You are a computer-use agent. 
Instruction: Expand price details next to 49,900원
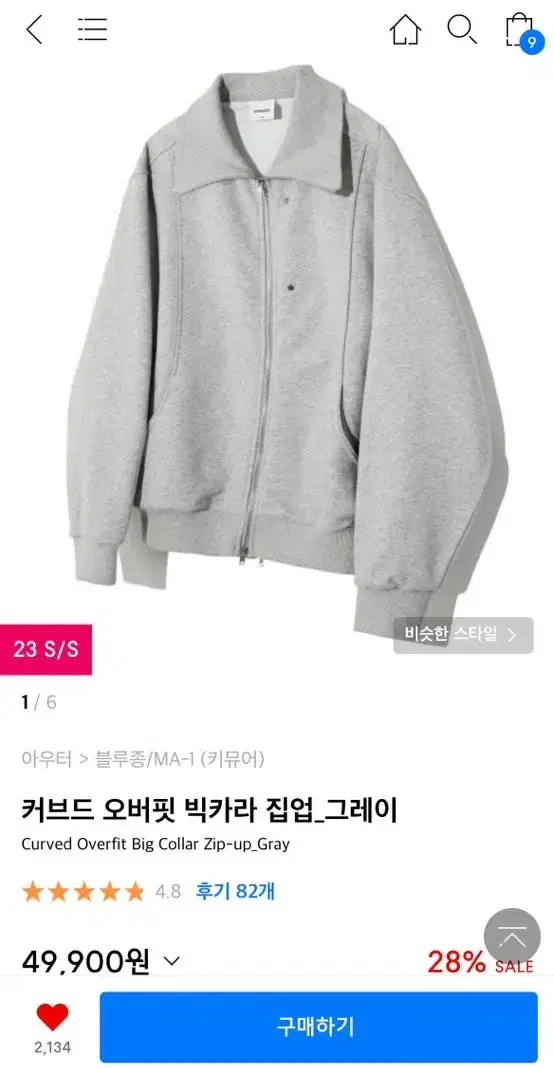tap(172, 961)
